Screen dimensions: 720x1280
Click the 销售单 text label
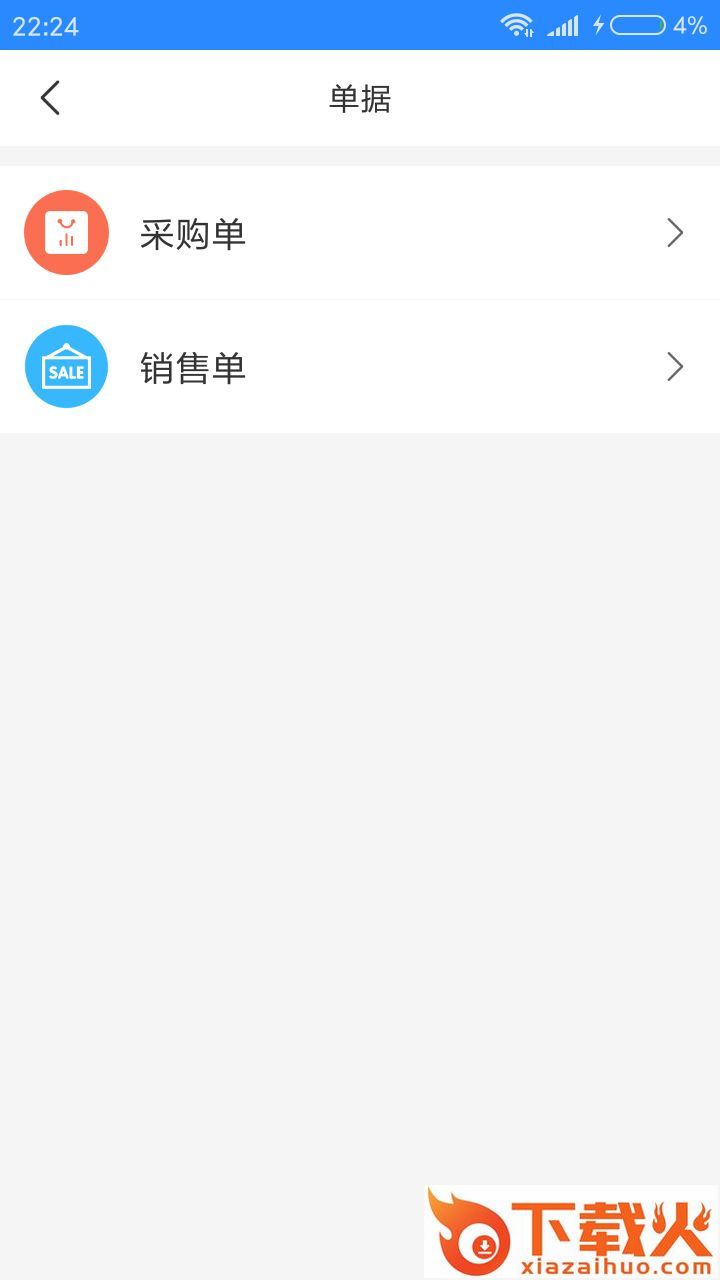194,366
